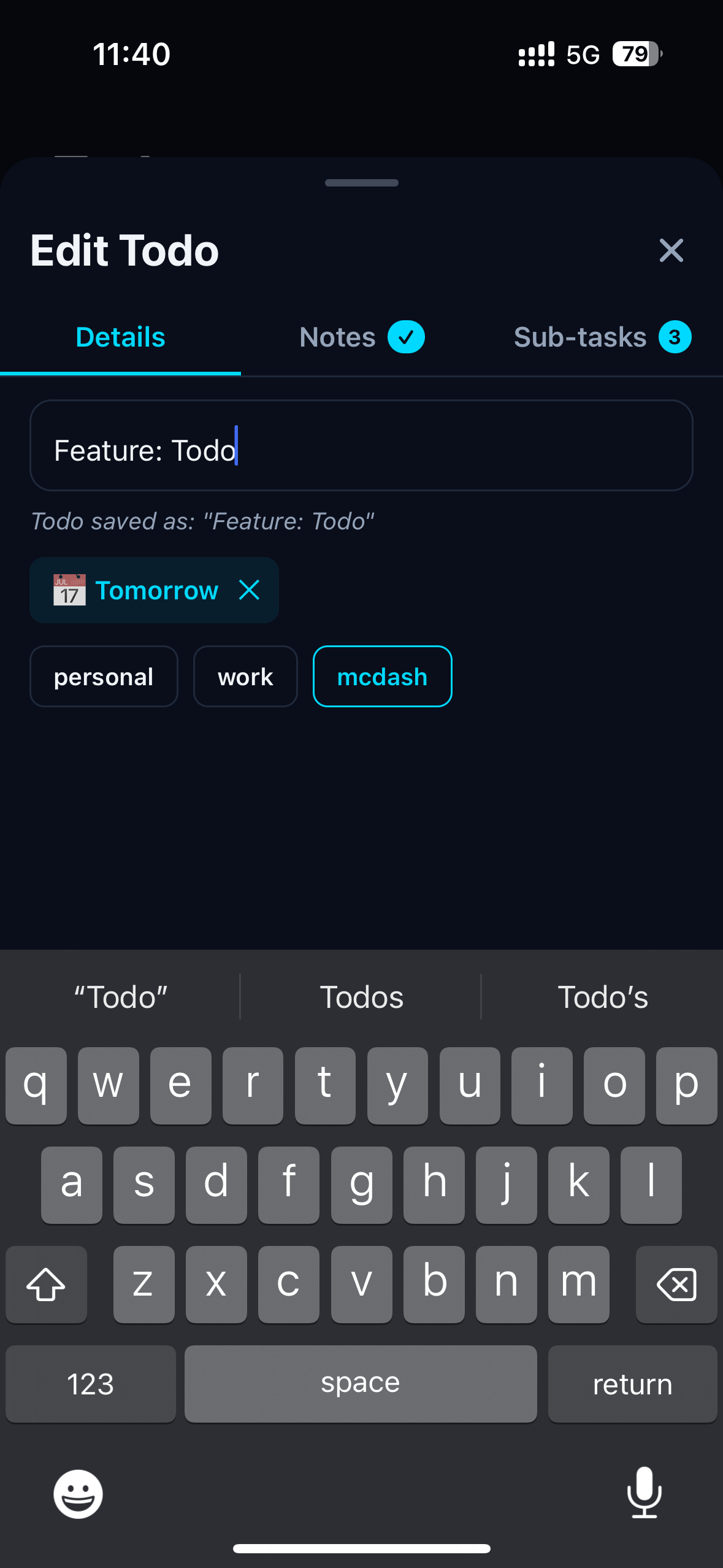Hit the backspace key

coord(676,1284)
